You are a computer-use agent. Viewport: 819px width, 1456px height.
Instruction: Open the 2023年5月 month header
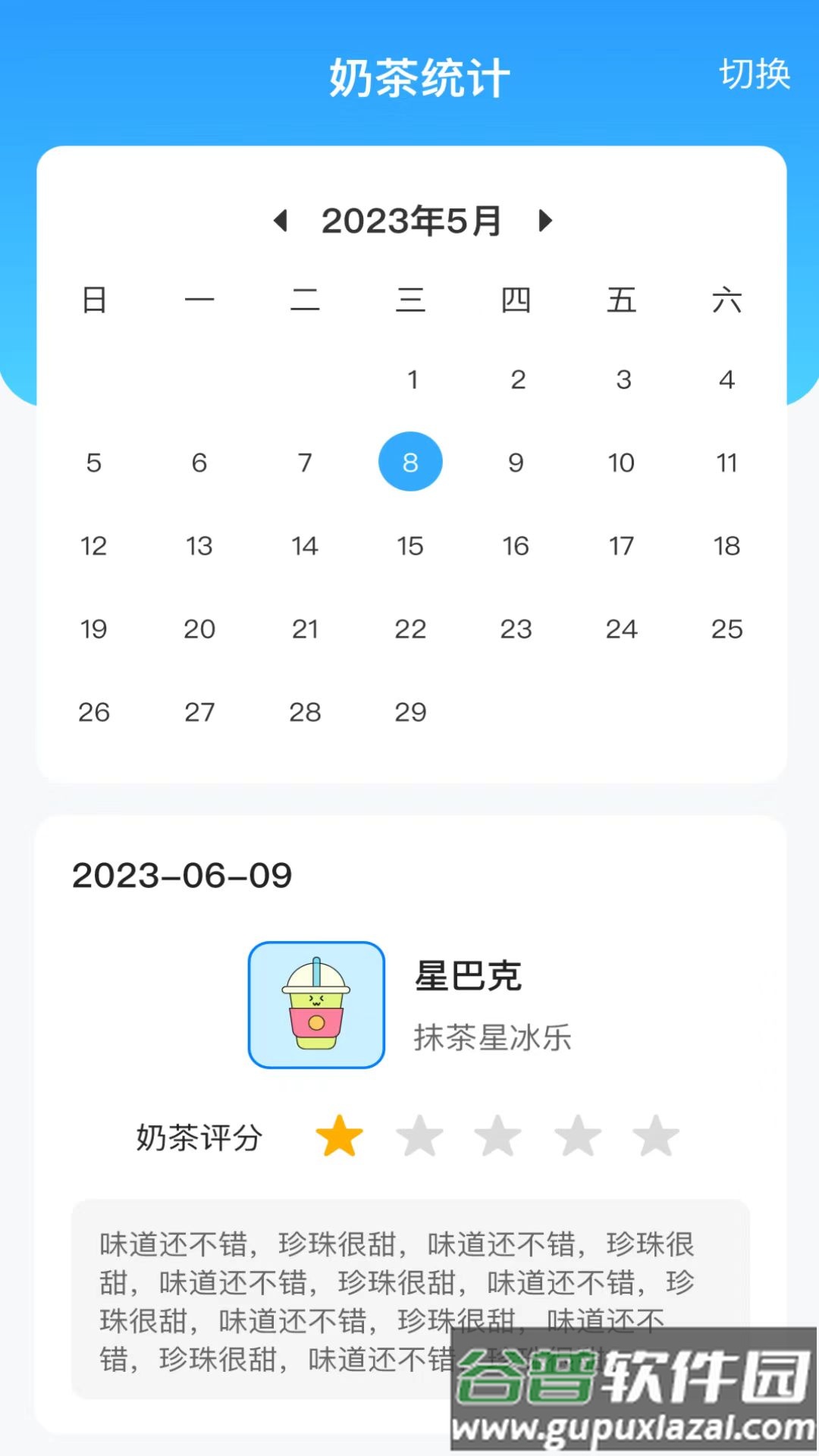click(410, 221)
